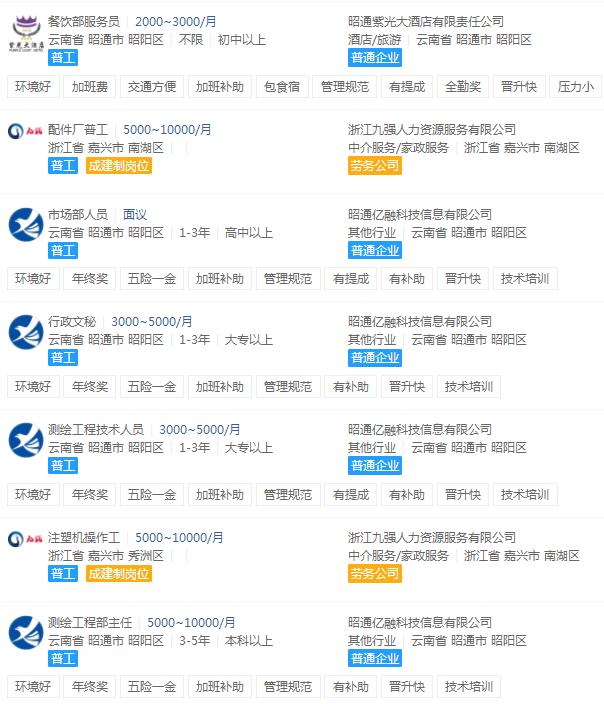View the 测绘工程技术人员 job posting
Viewport: 604px width, 704px height.
pos(96,430)
